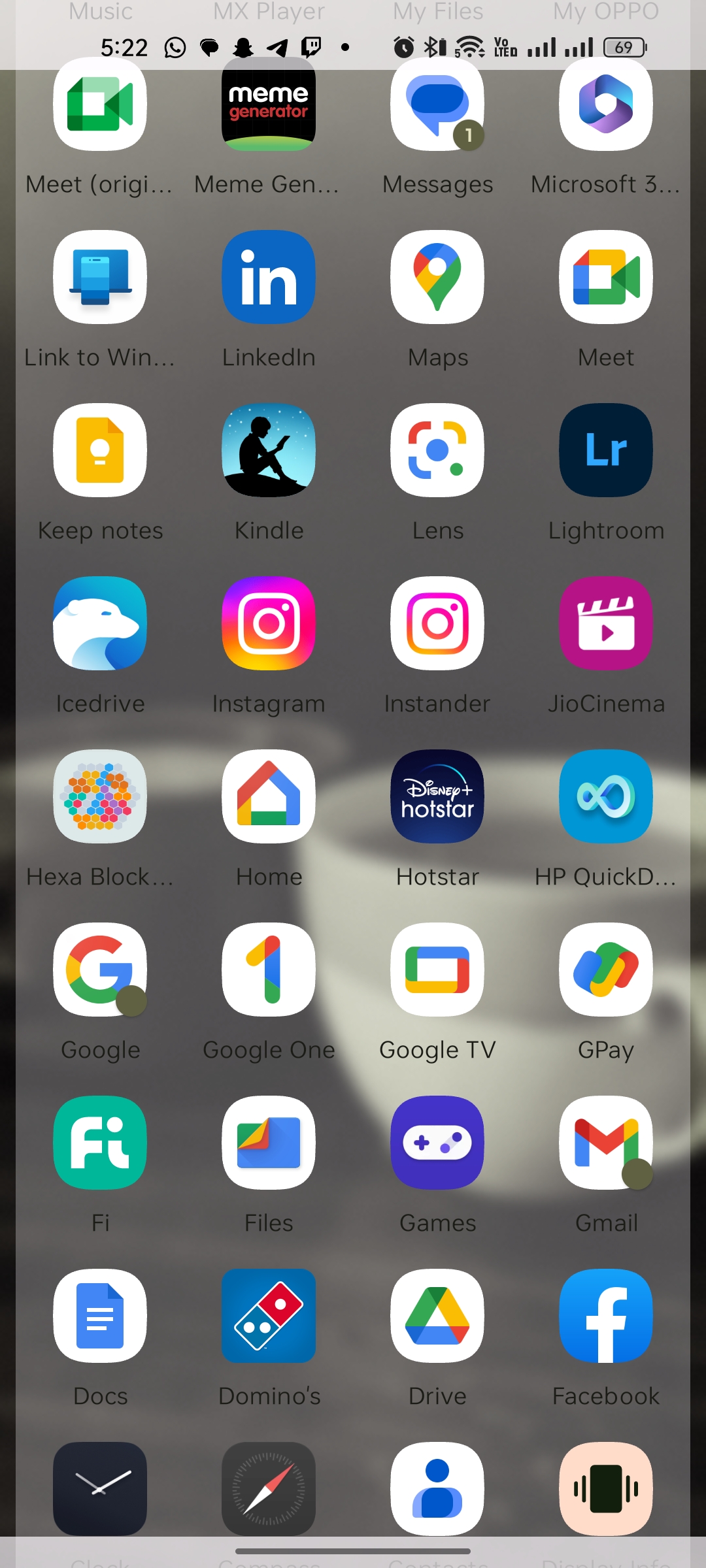Launch the Facebook app
The width and height of the screenshot is (706, 1568).
click(606, 1316)
